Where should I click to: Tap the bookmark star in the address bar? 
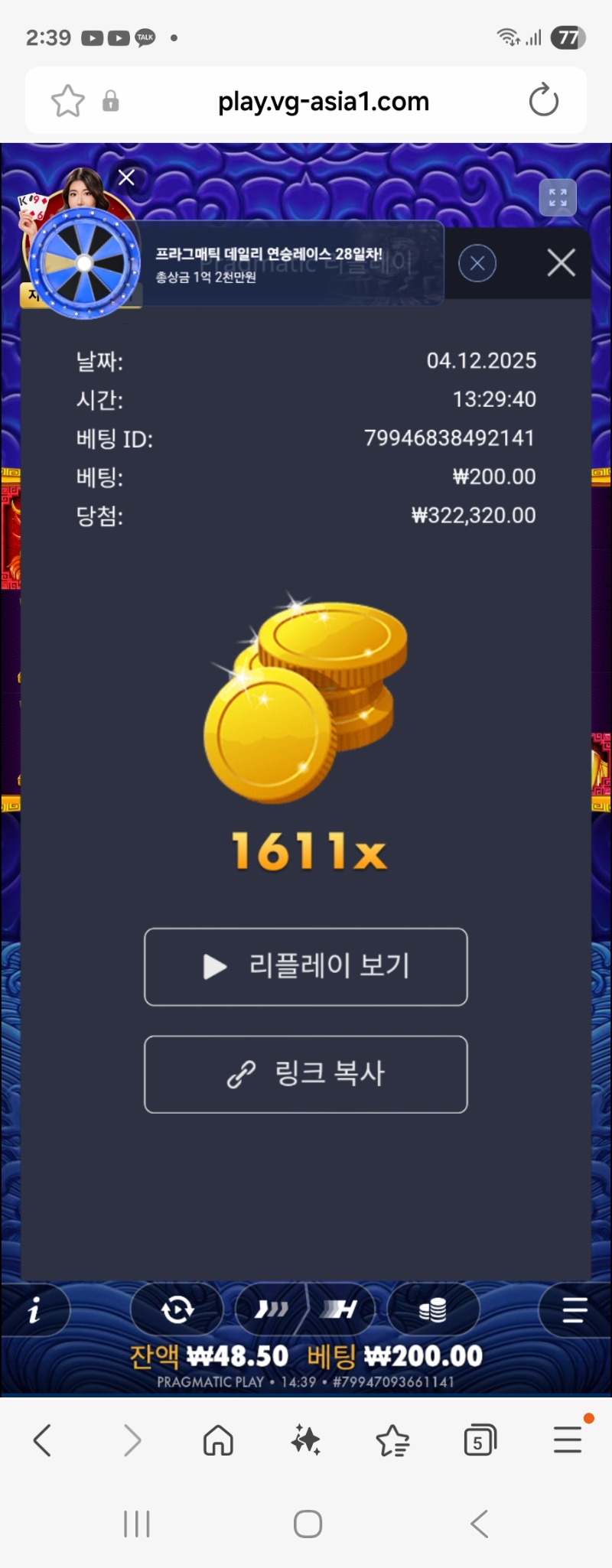pyautogui.click(x=67, y=100)
